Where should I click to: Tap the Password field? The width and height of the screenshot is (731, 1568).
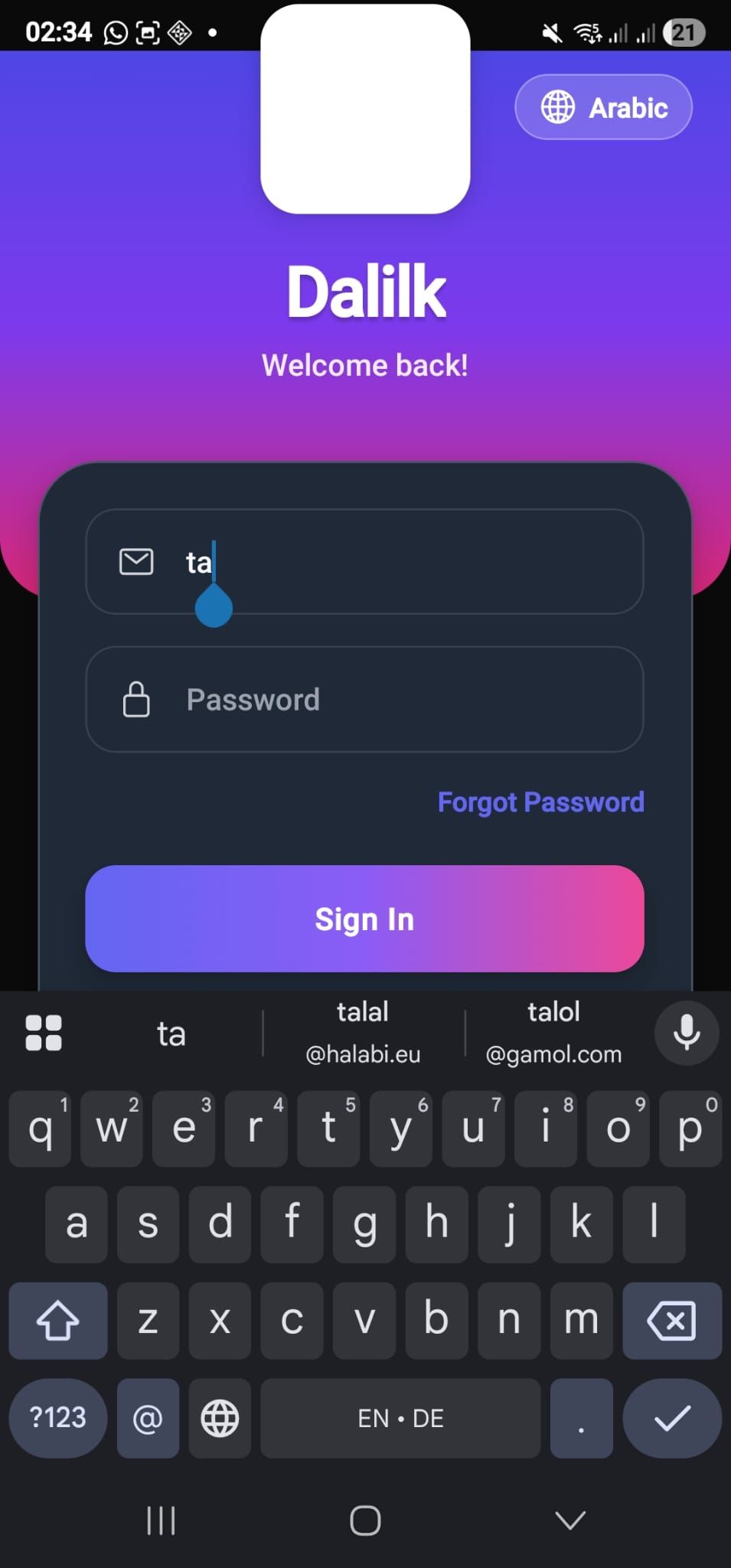pos(398,699)
